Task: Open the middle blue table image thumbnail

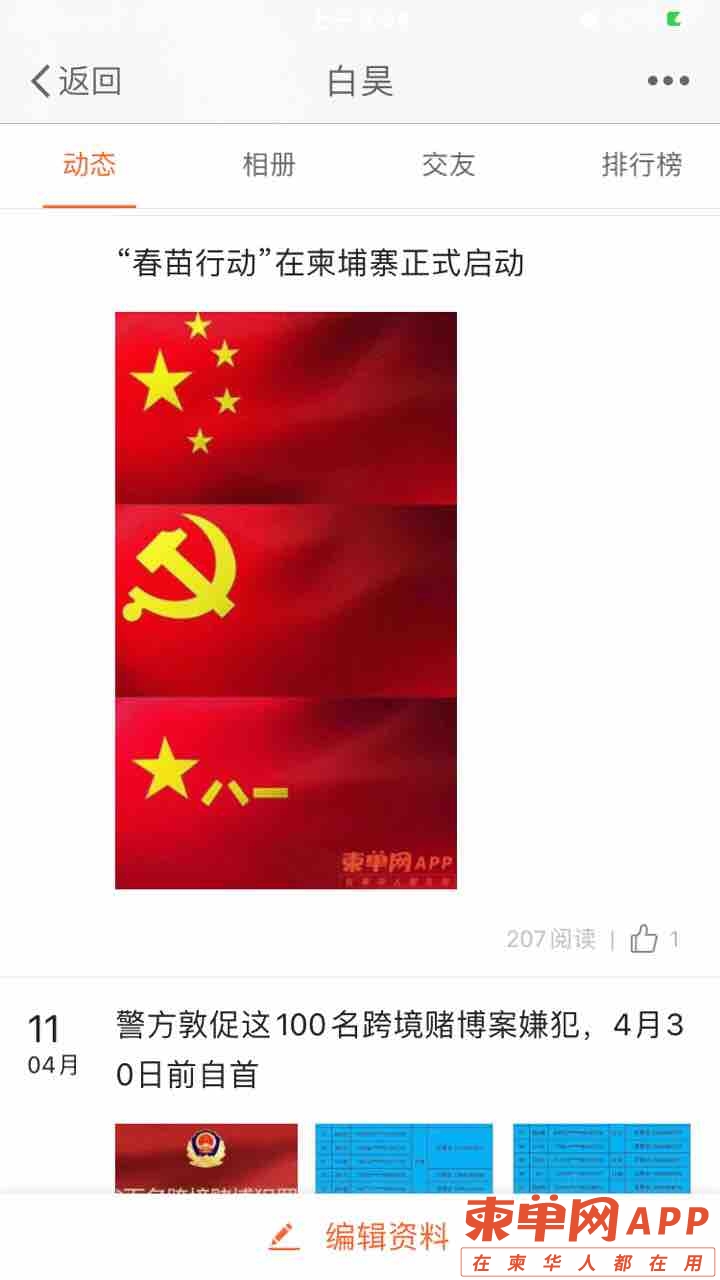Action: [x=404, y=1158]
